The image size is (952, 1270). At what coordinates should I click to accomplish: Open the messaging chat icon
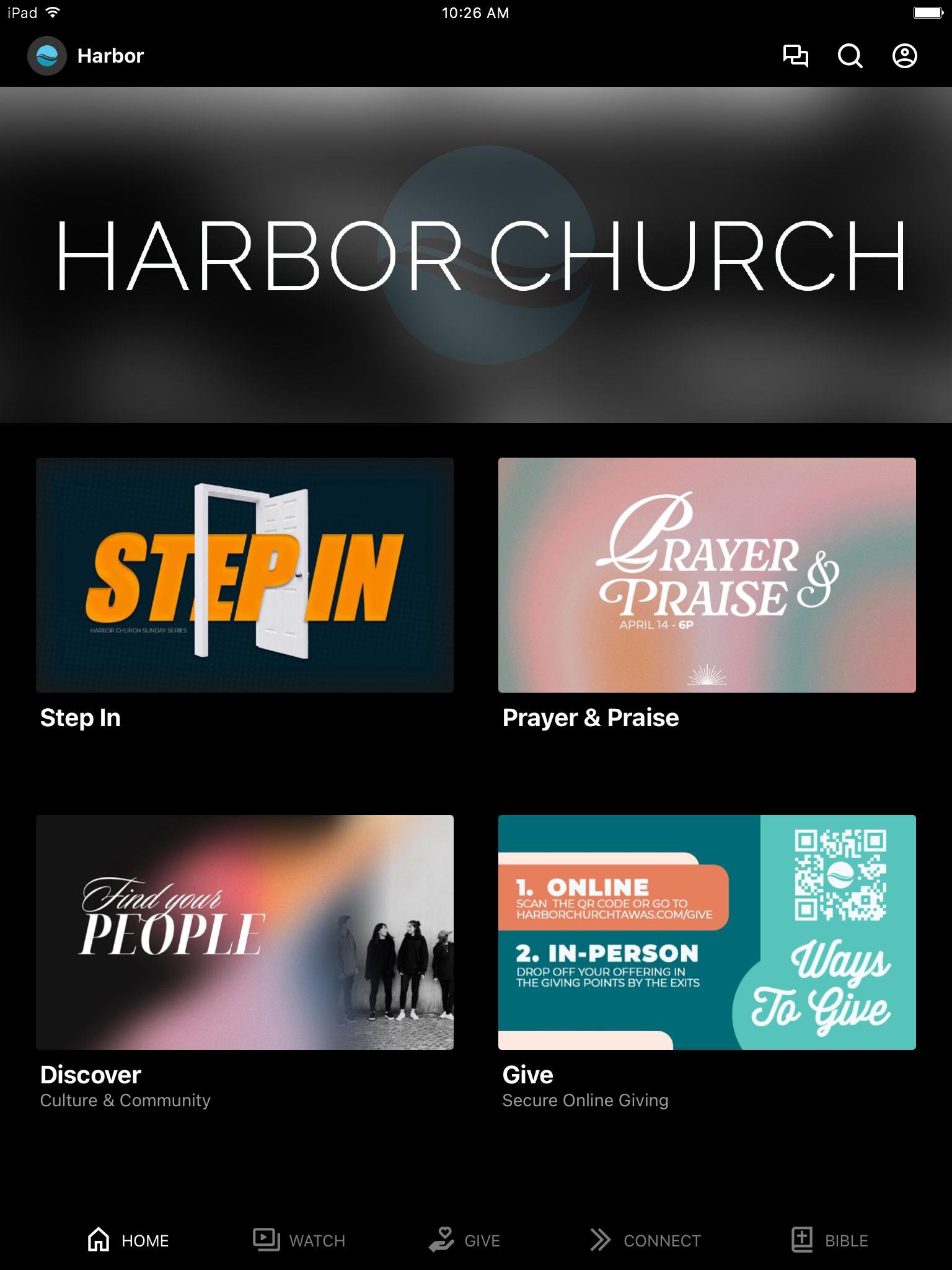(795, 56)
